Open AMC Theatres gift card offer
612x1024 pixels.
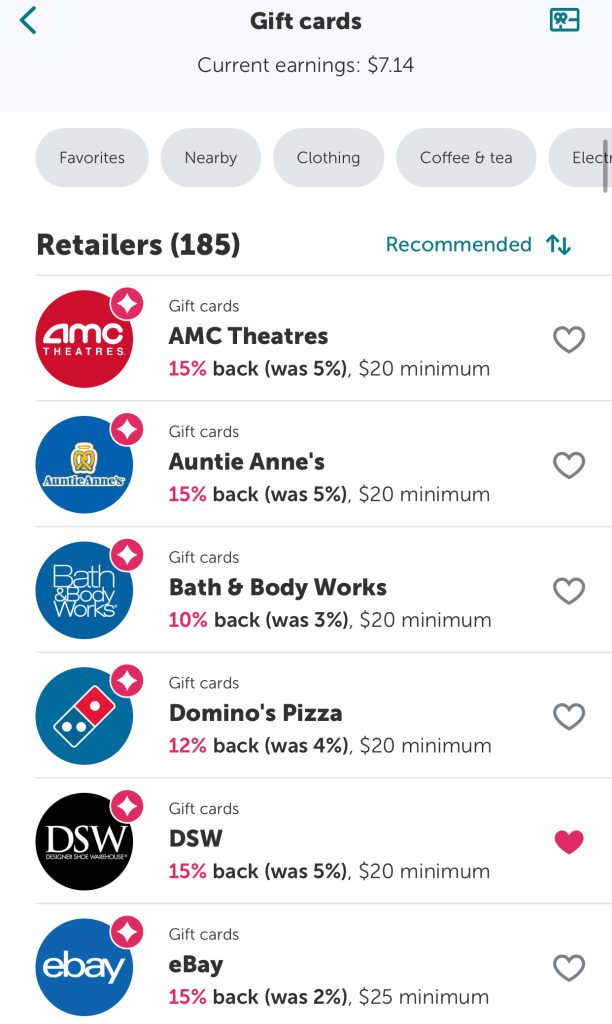(x=324, y=338)
